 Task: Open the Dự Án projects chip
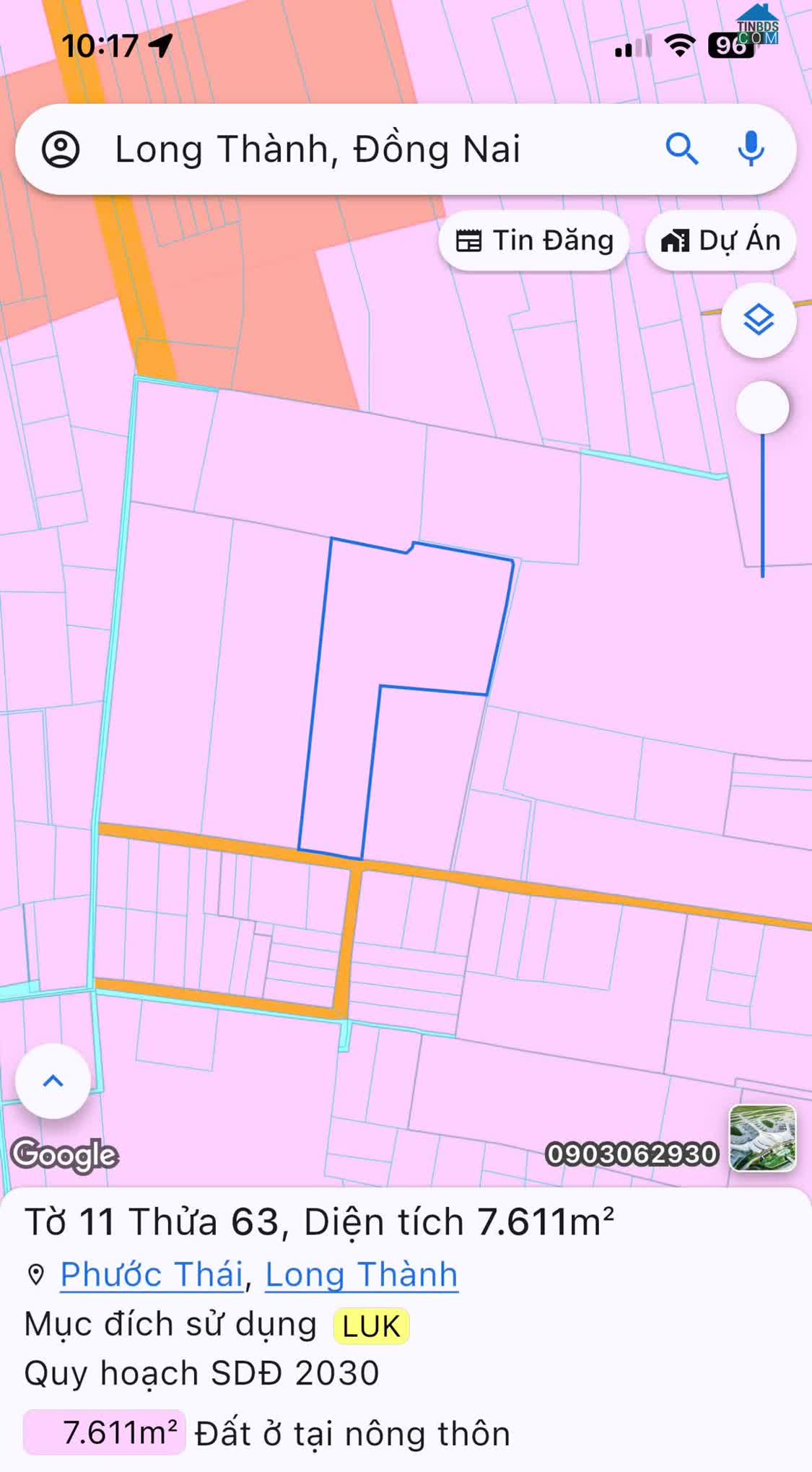(x=720, y=240)
